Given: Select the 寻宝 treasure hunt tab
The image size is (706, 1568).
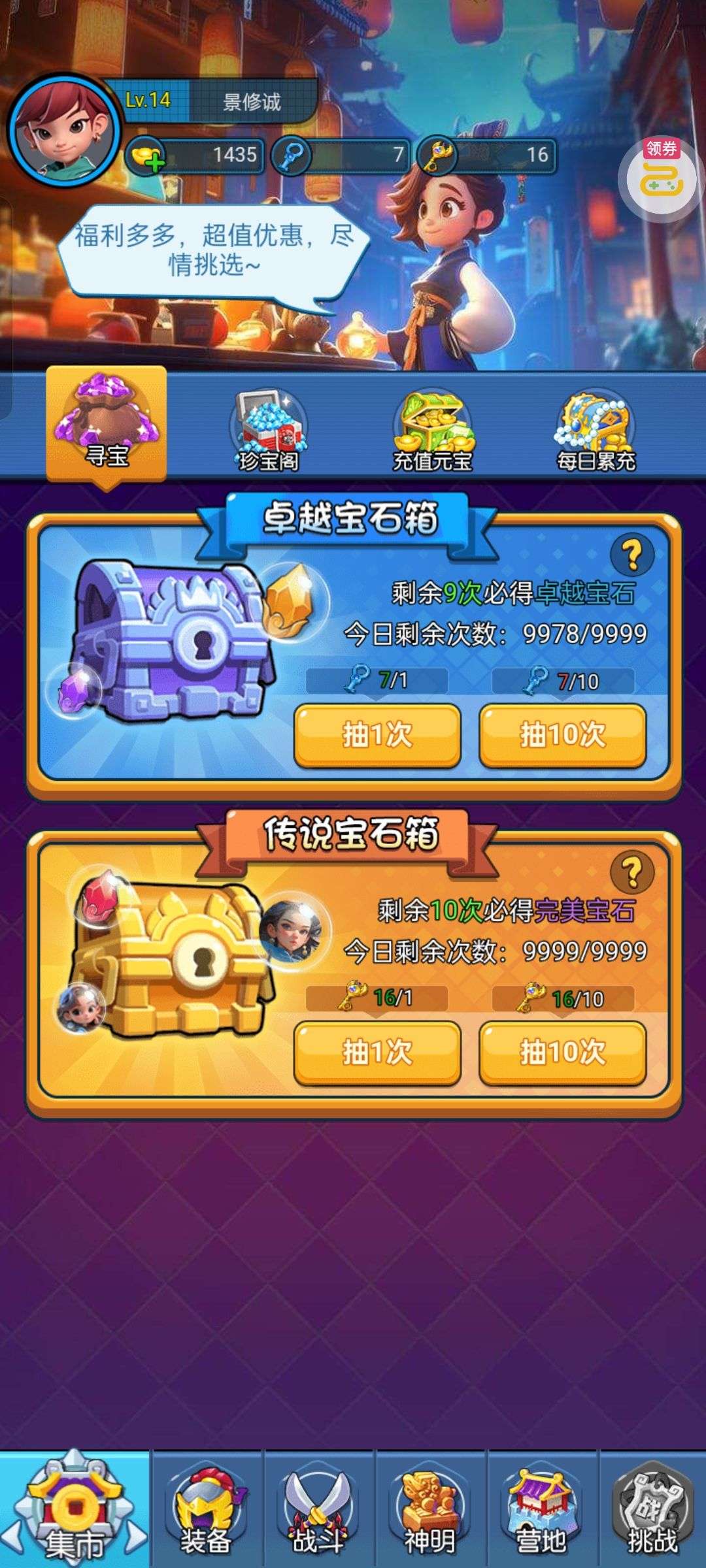Looking at the screenshot, I should click(107, 423).
